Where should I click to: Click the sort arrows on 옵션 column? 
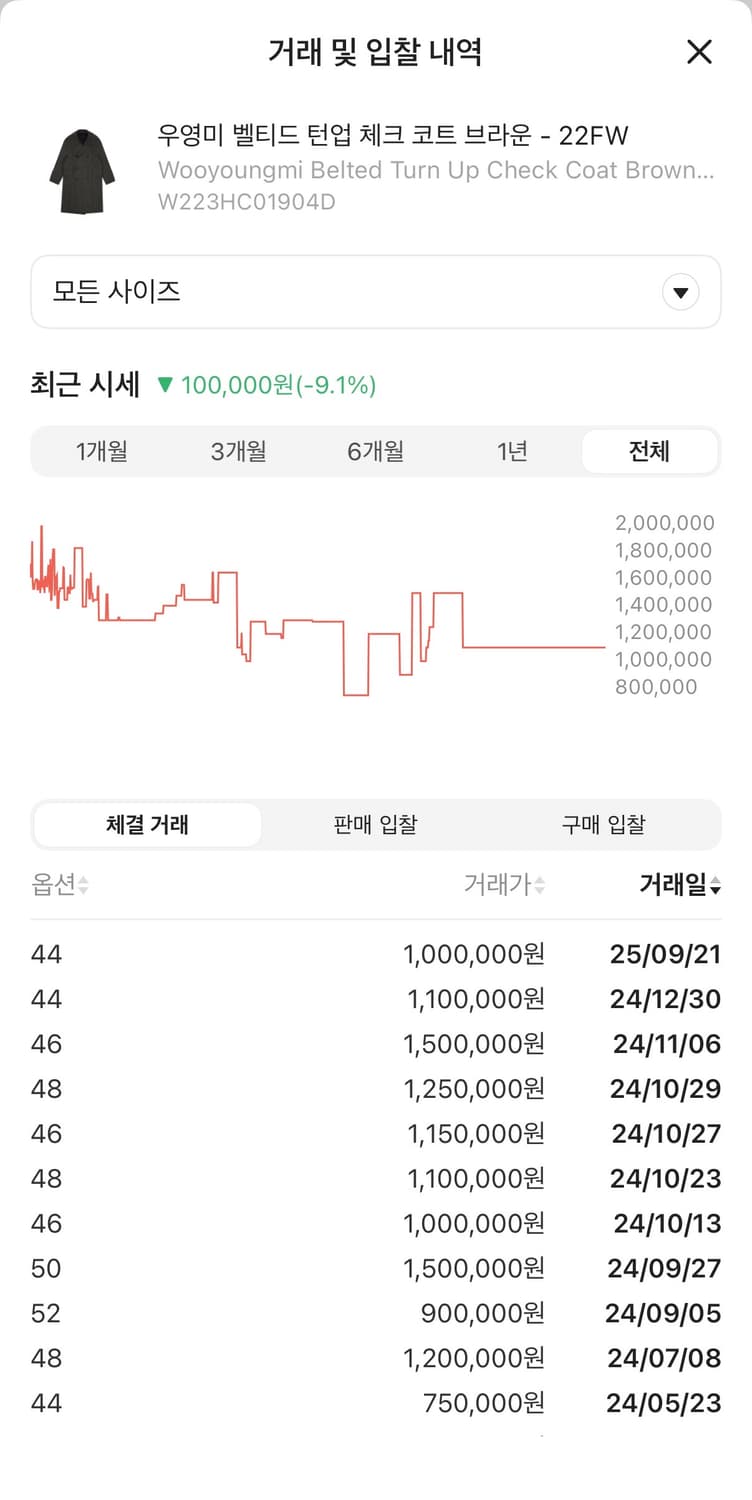85,885
